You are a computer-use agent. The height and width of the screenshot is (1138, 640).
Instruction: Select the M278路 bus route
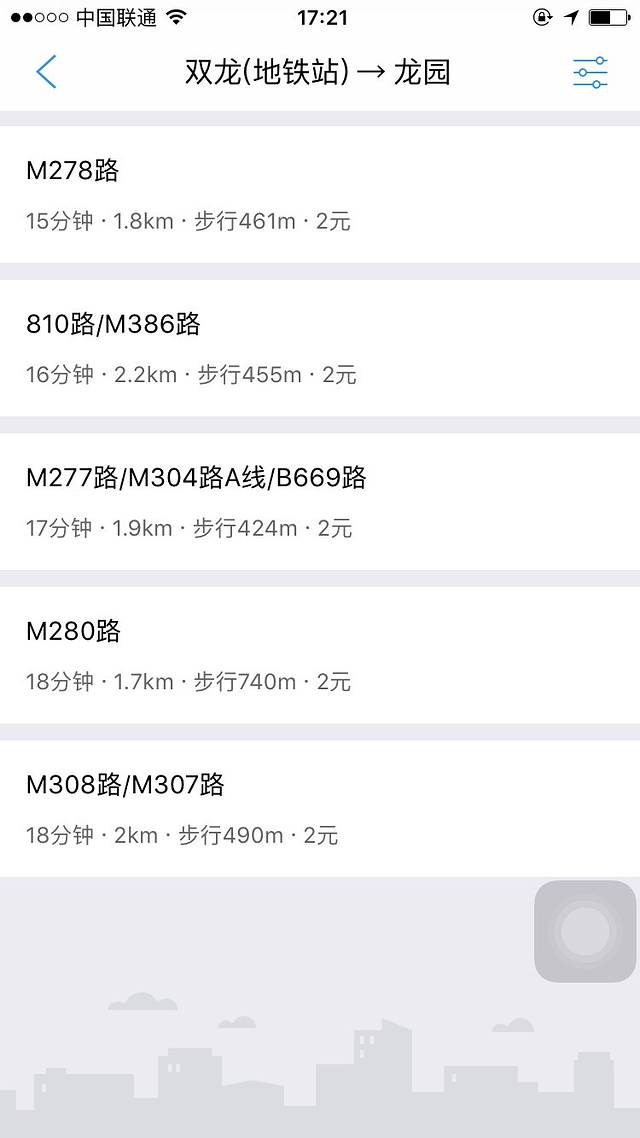coord(320,194)
